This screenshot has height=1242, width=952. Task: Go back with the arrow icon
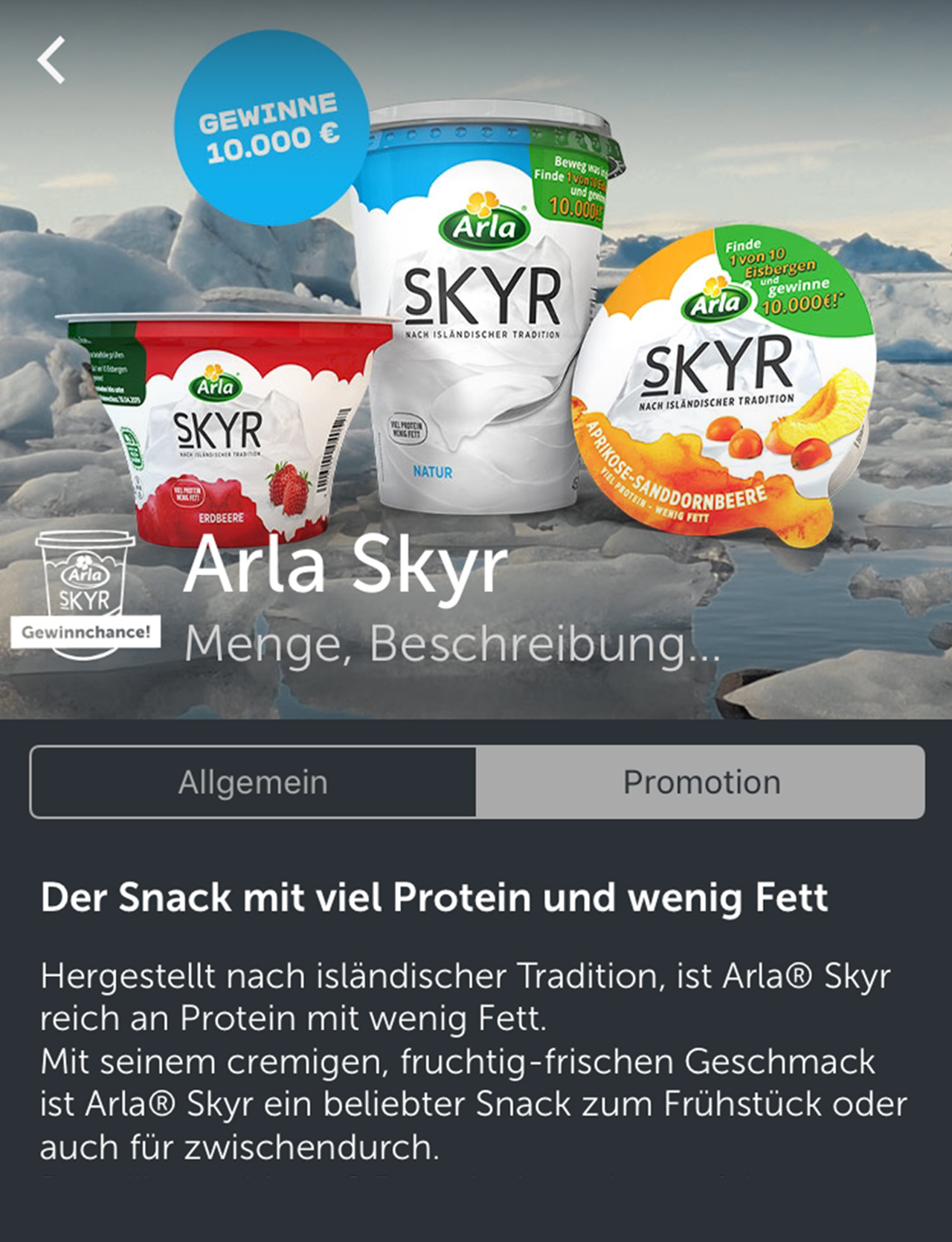[51, 60]
